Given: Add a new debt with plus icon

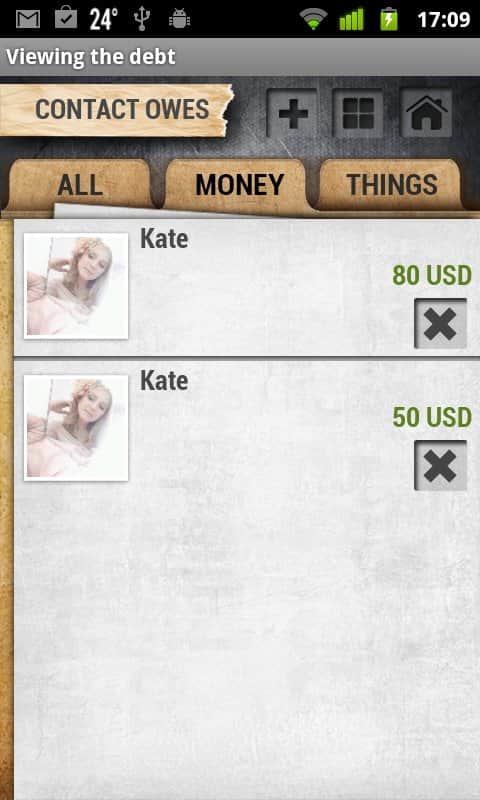Looking at the screenshot, I should click(292, 113).
